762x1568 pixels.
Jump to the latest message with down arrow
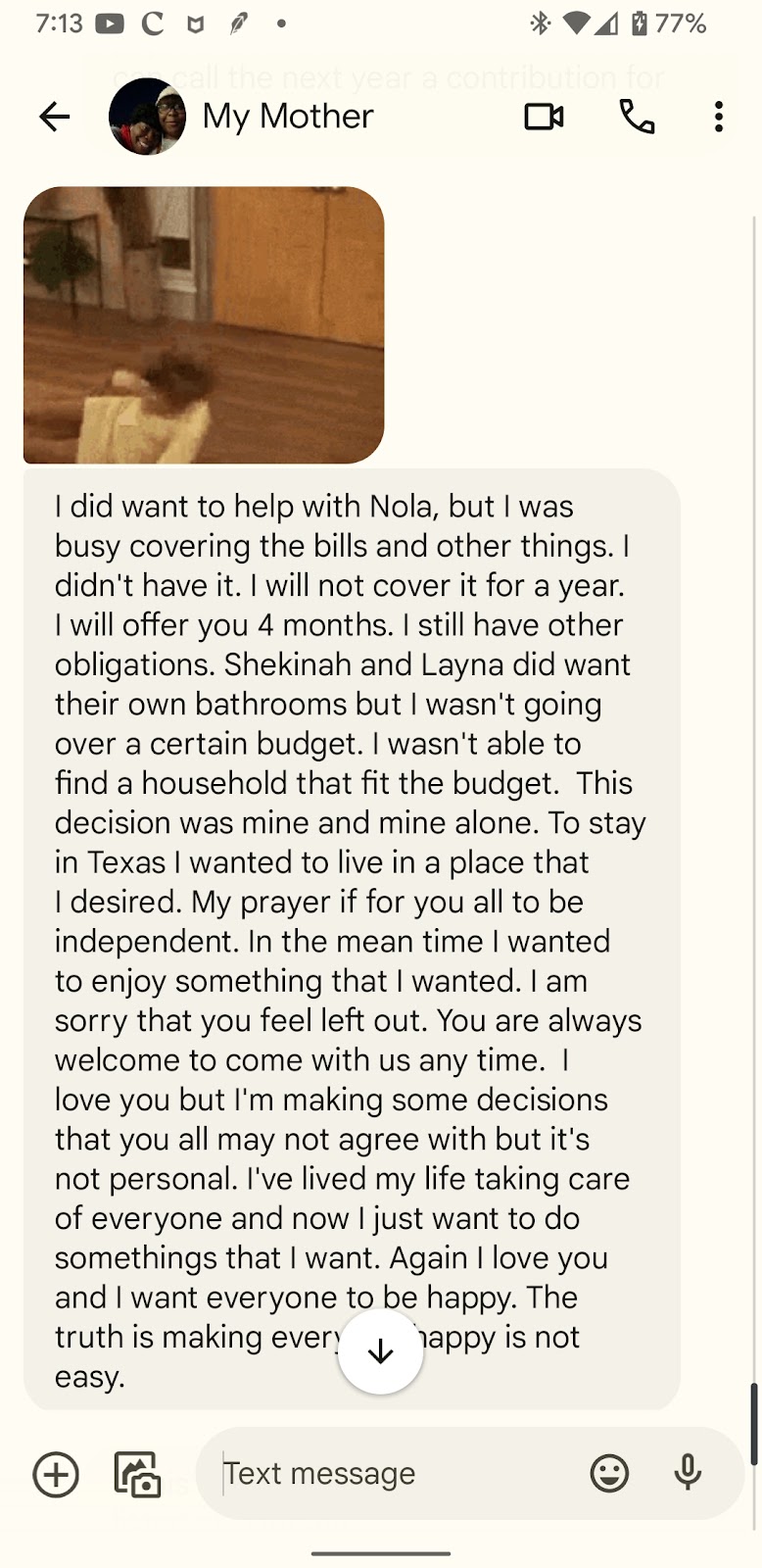tap(380, 1351)
